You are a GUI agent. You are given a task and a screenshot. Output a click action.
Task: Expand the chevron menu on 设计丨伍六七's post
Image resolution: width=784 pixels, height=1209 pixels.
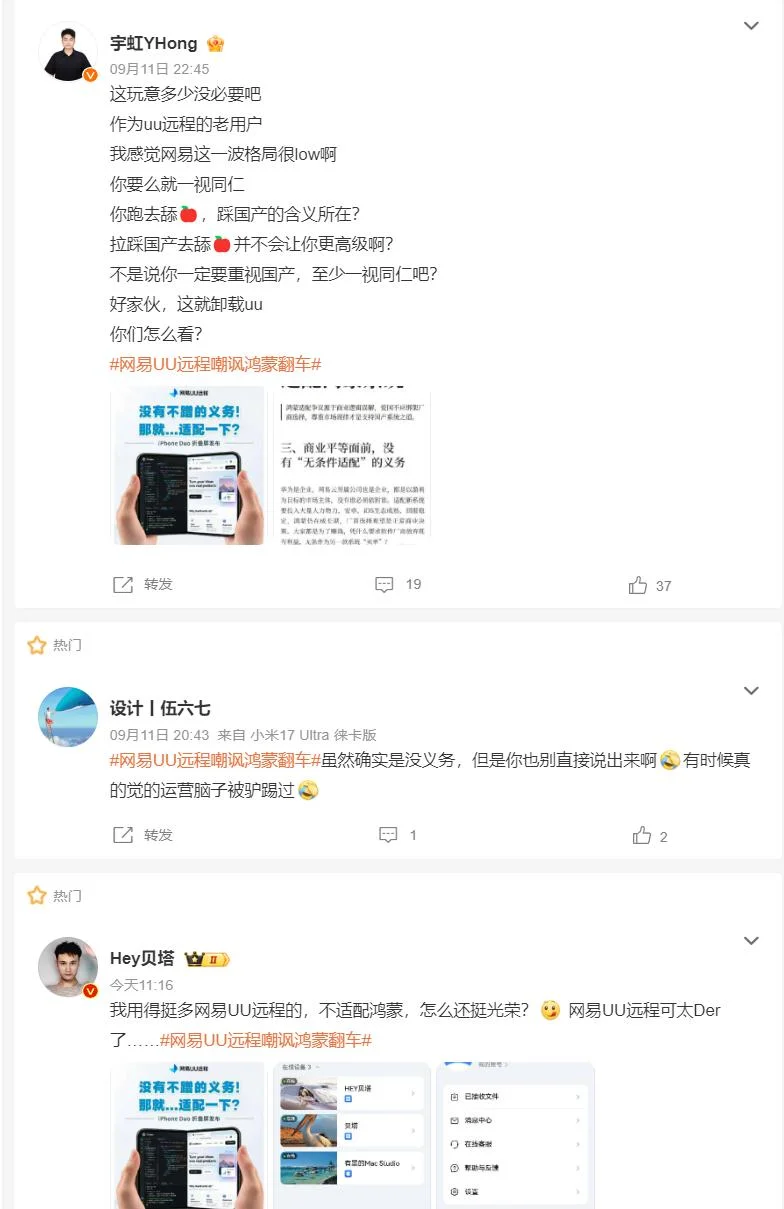(x=751, y=691)
